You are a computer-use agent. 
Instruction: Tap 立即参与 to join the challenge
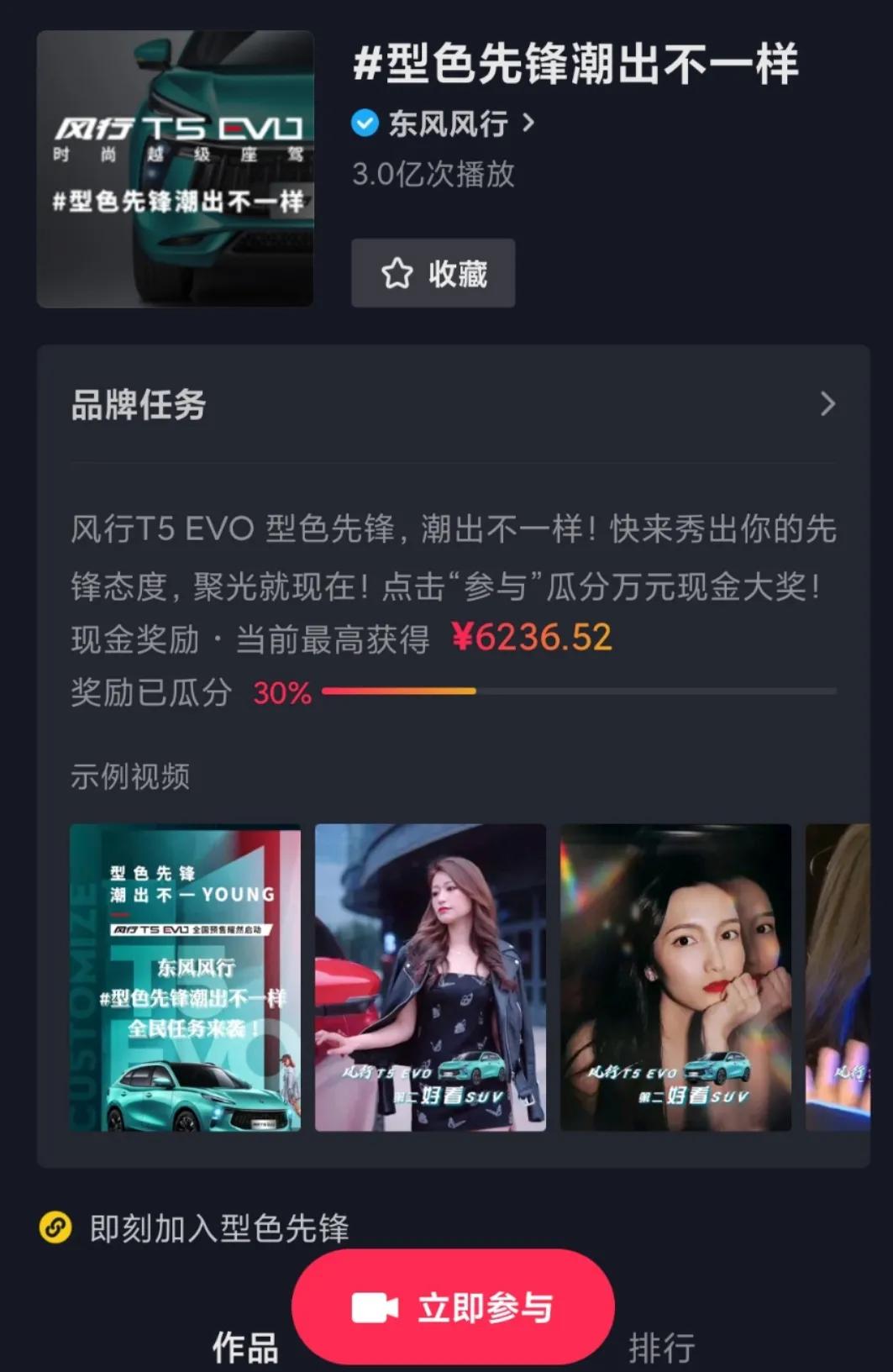click(x=453, y=1307)
